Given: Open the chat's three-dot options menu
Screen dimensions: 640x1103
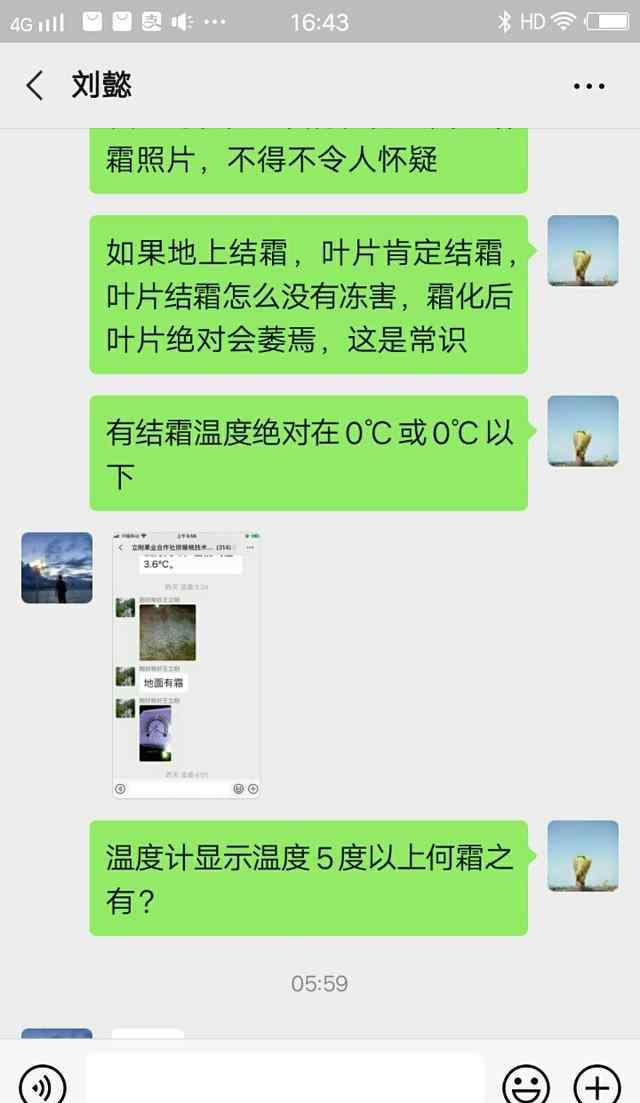Looking at the screenshot, I should (x=589, y=87).
